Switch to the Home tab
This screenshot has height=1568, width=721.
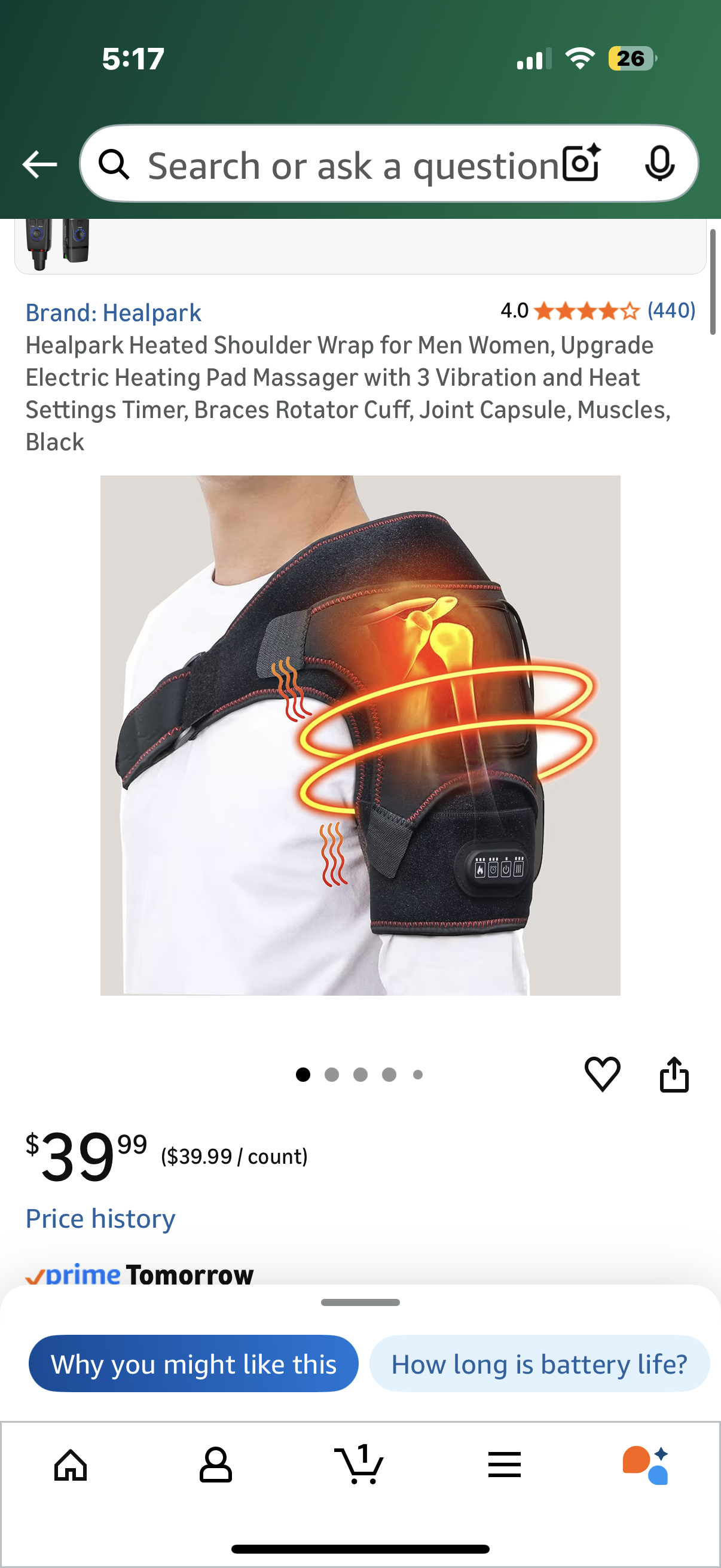(x=71, y=1465)
